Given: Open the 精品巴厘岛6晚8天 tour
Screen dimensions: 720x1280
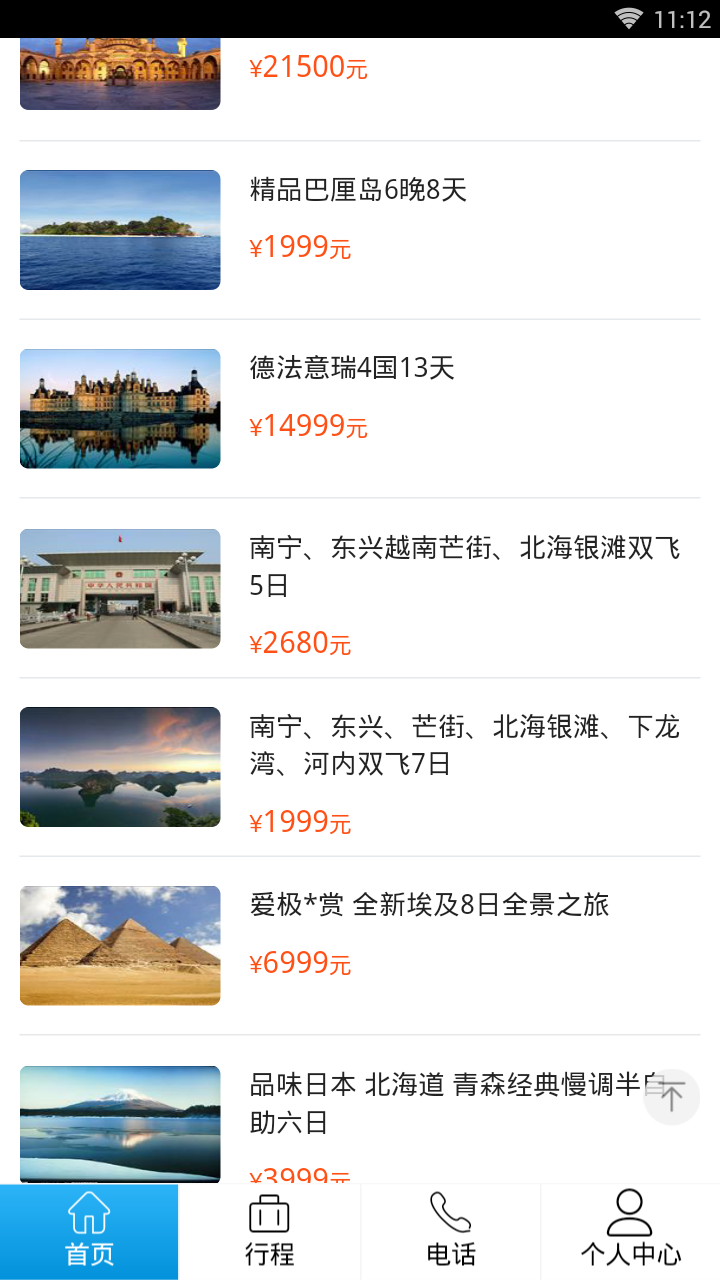Looking at the screenshot, I should [x=358, y=190].
